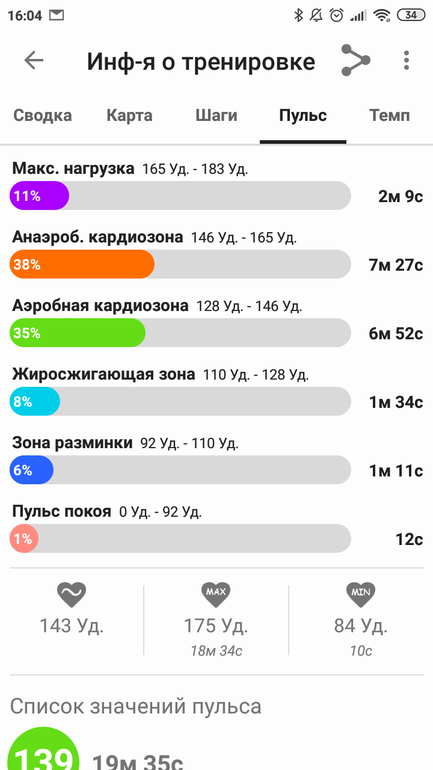
Task: Go back using the arrow icon
Action: coord(34,60)
